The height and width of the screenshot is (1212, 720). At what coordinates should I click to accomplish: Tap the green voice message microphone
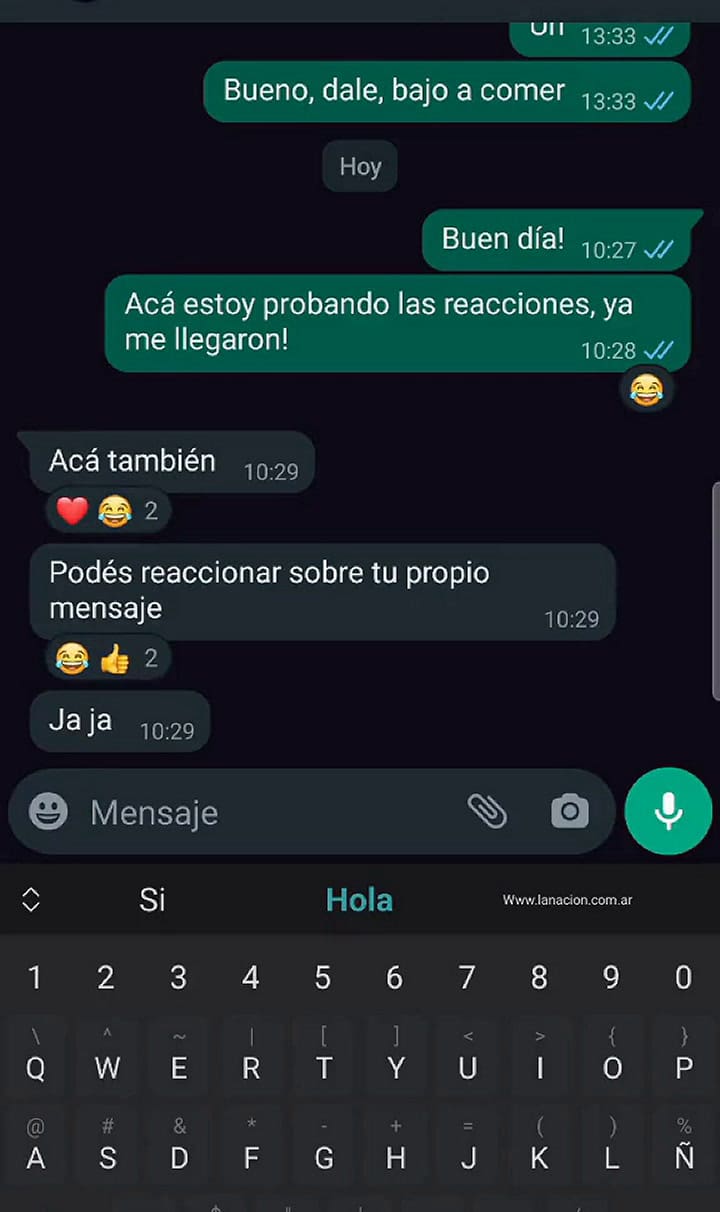[x=668, y=812]
